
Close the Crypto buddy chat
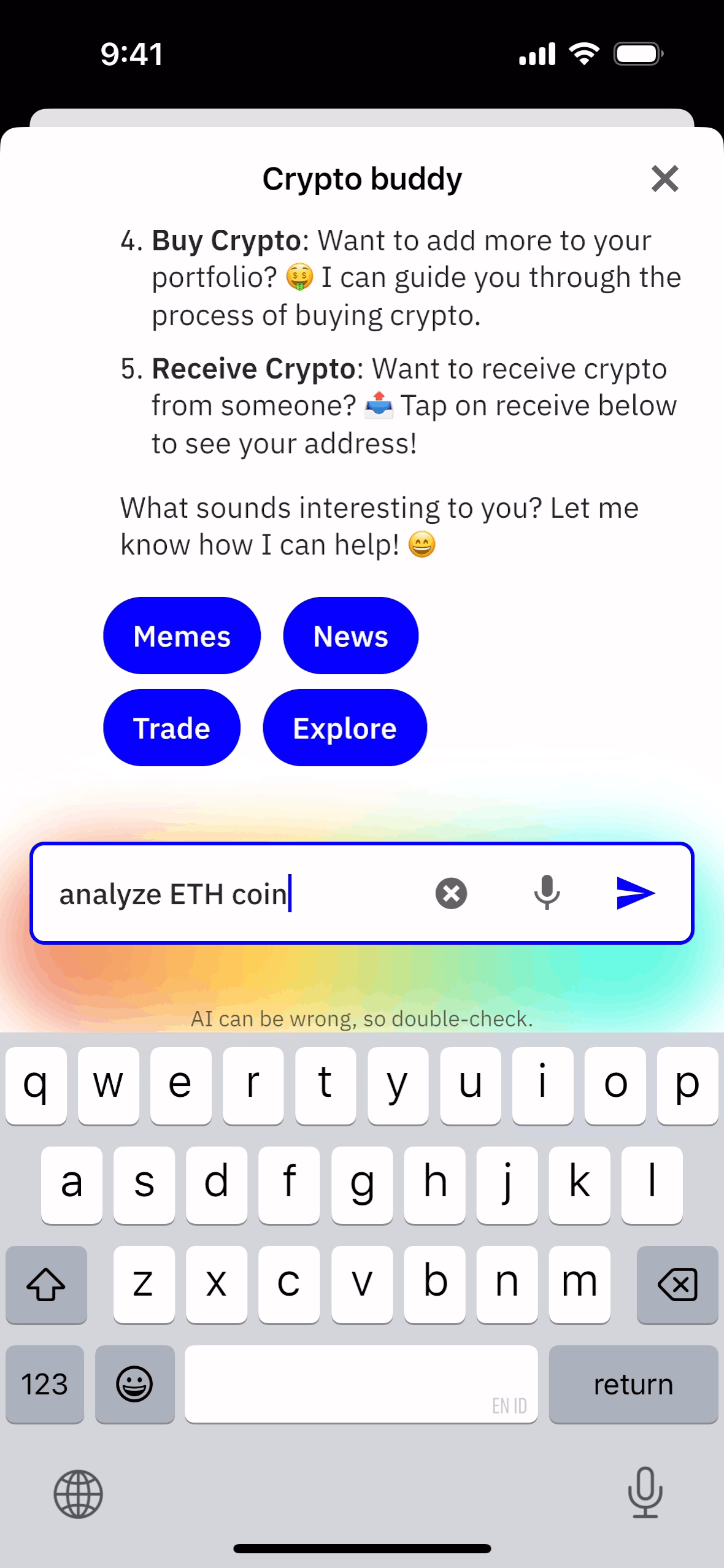coord(664,179)
